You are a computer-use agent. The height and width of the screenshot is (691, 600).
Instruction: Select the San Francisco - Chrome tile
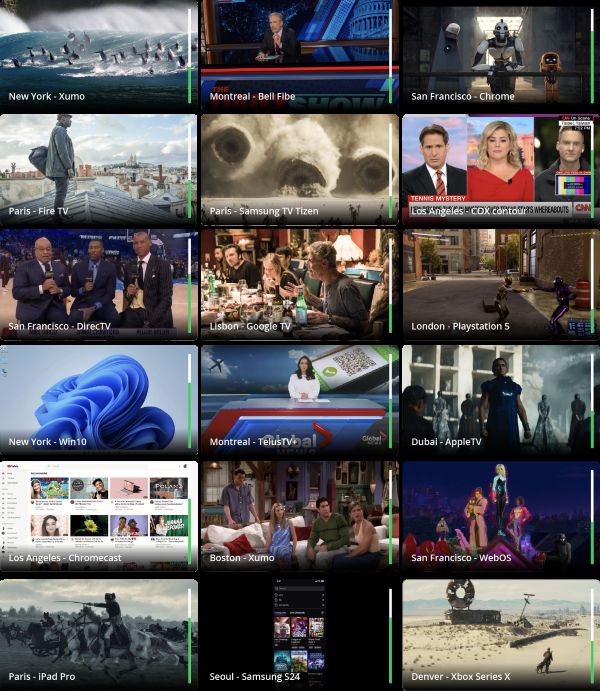tap(500, 54)
